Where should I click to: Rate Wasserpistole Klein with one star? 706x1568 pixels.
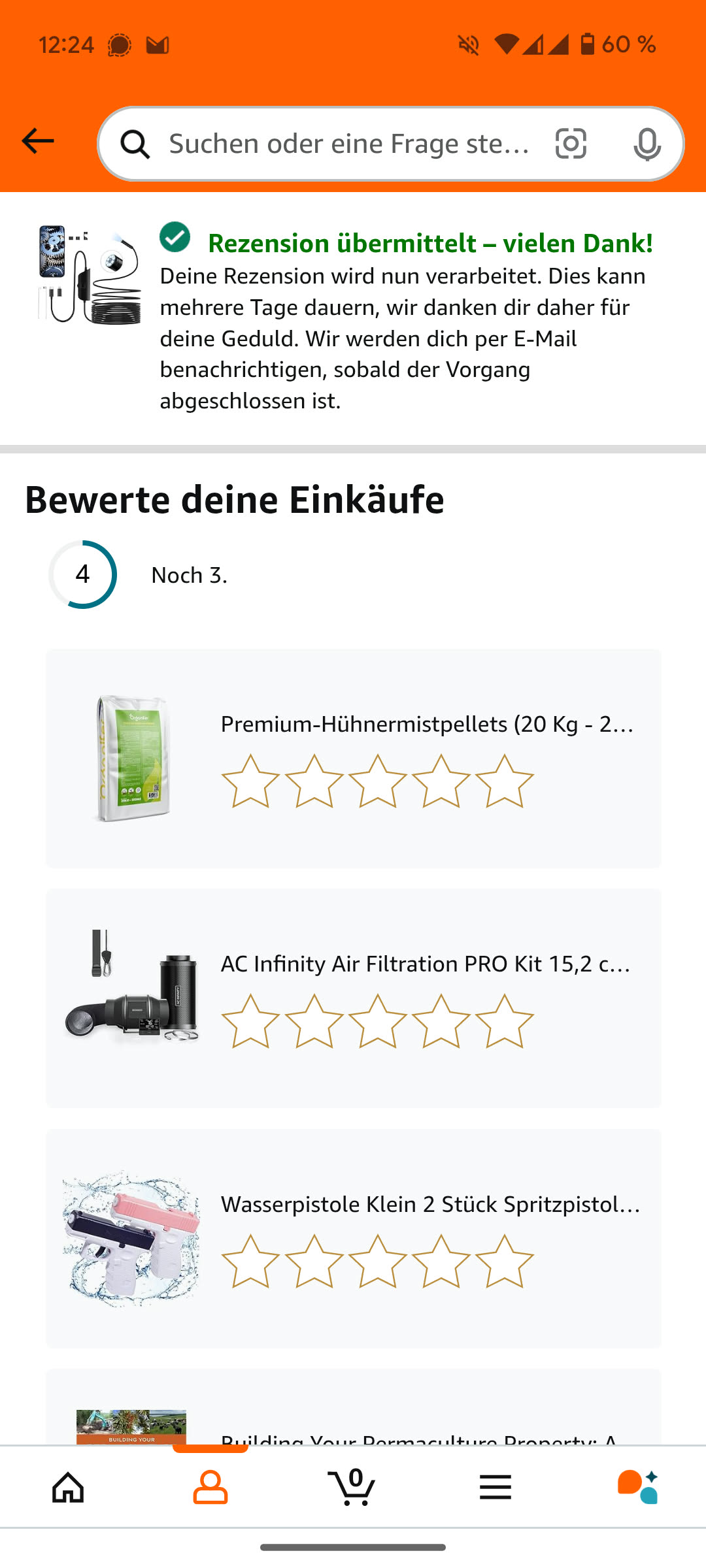[x=250, y=1261]
